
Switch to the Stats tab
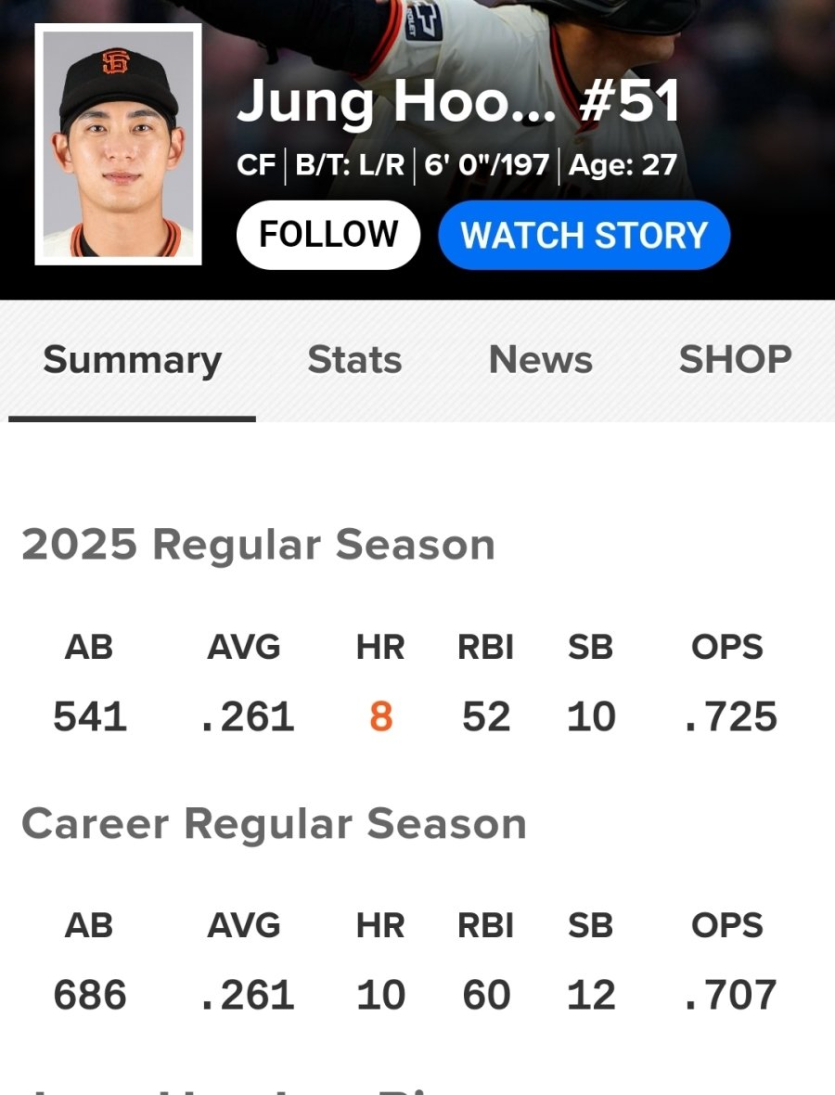(x=355, y=360)
